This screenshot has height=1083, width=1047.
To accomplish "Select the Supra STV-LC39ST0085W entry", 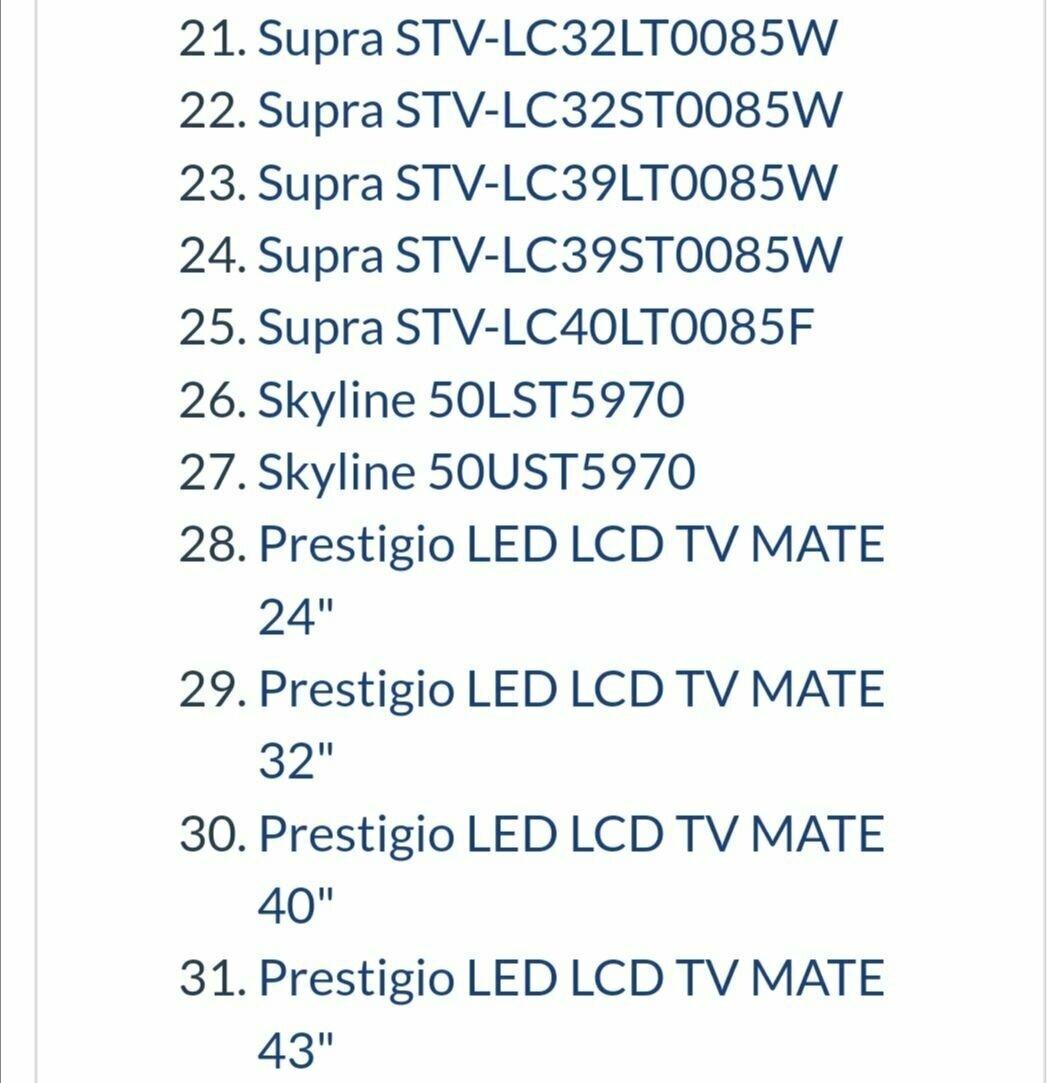I will click(550, 256).
